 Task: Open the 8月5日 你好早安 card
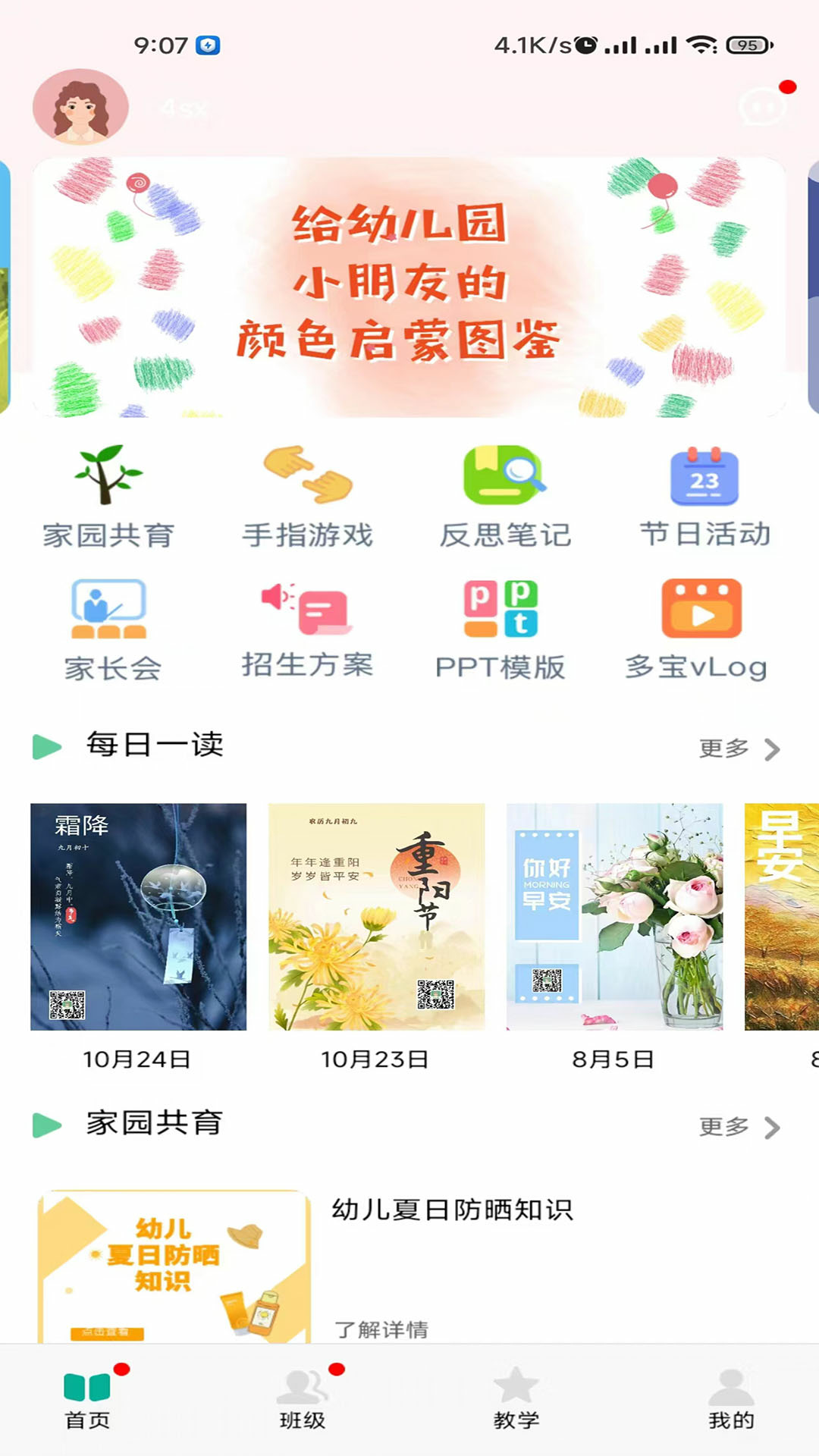614,917
